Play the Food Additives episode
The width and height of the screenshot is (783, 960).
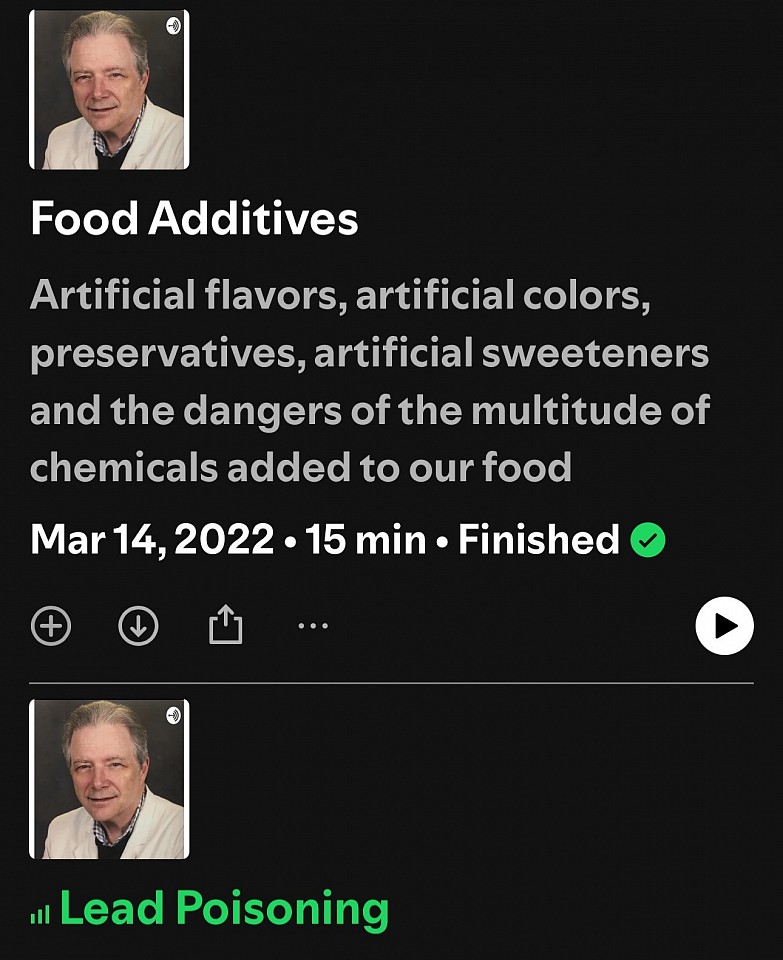click(x=724, y=626)
